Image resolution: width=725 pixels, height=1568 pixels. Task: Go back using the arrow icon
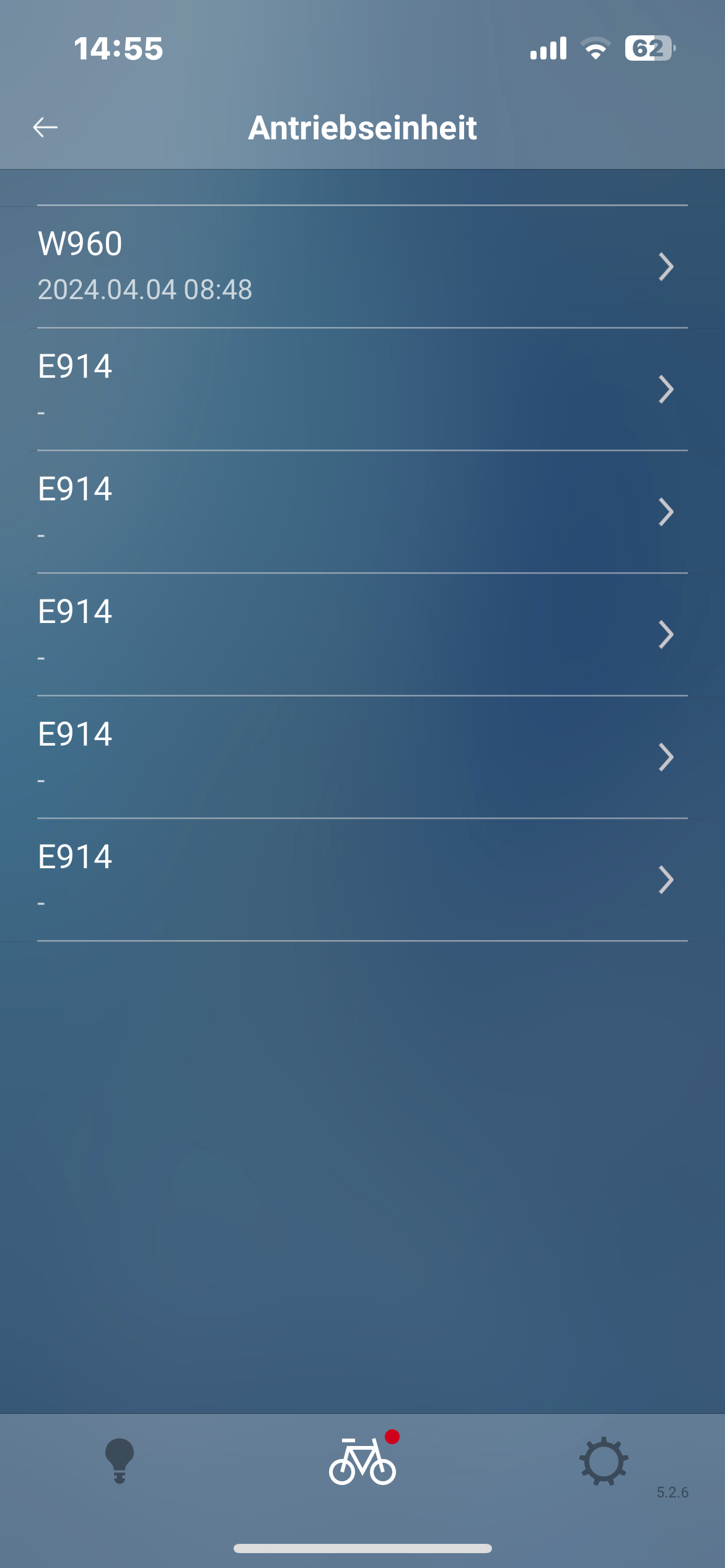(45, 128)
